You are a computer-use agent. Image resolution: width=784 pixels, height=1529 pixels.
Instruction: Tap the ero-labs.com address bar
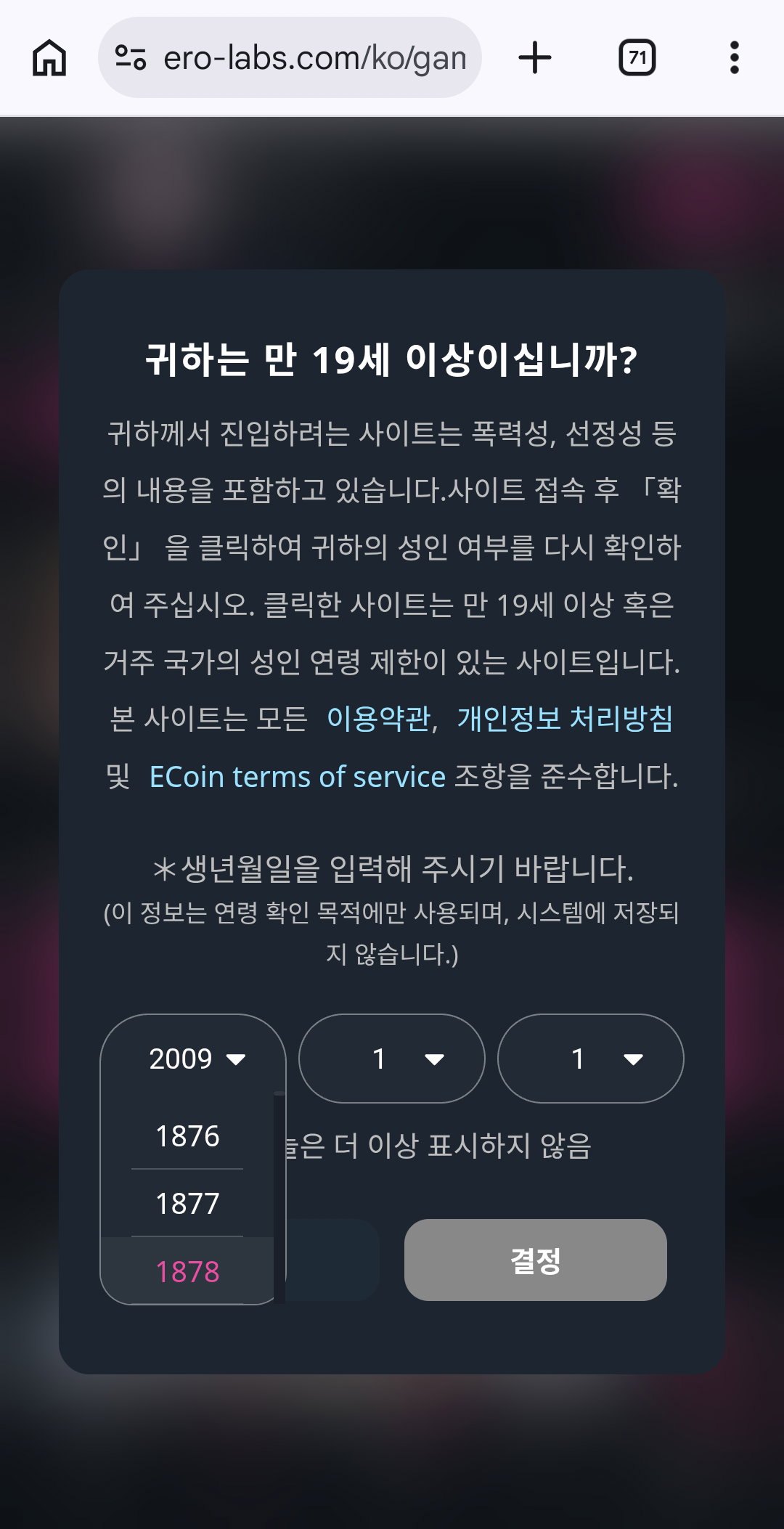coord(290,57)
